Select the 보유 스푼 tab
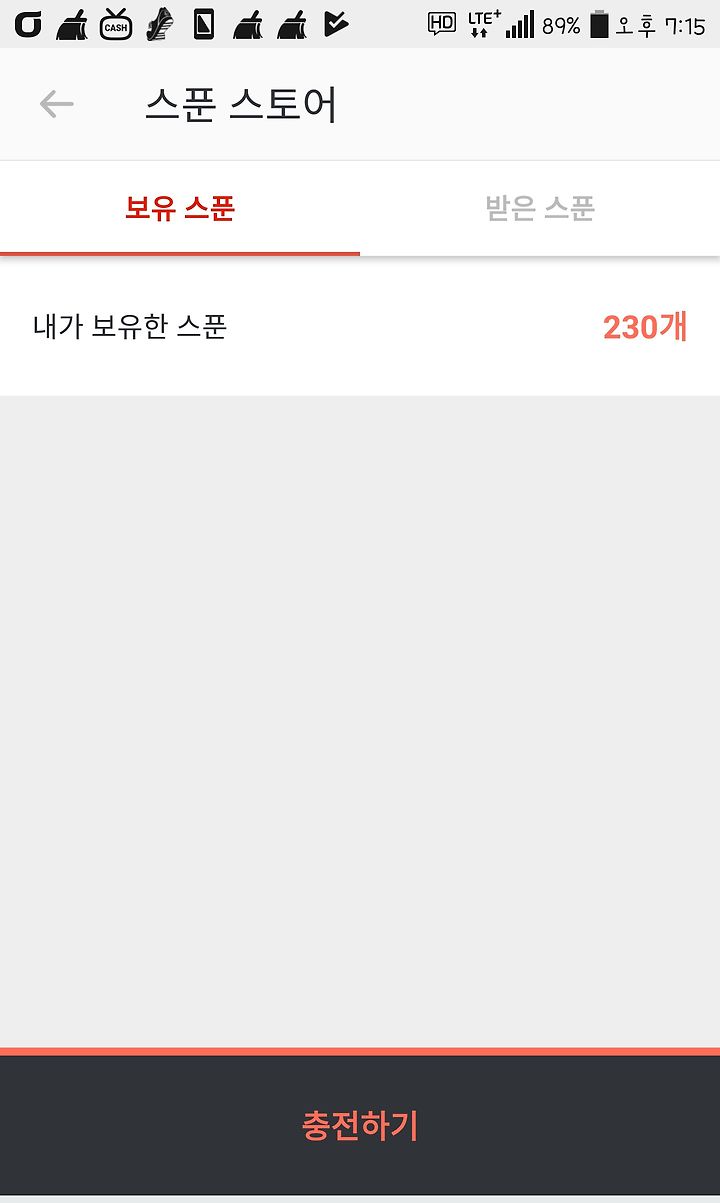This screenshot has width=720, height=1203. (x=180, y=208)
